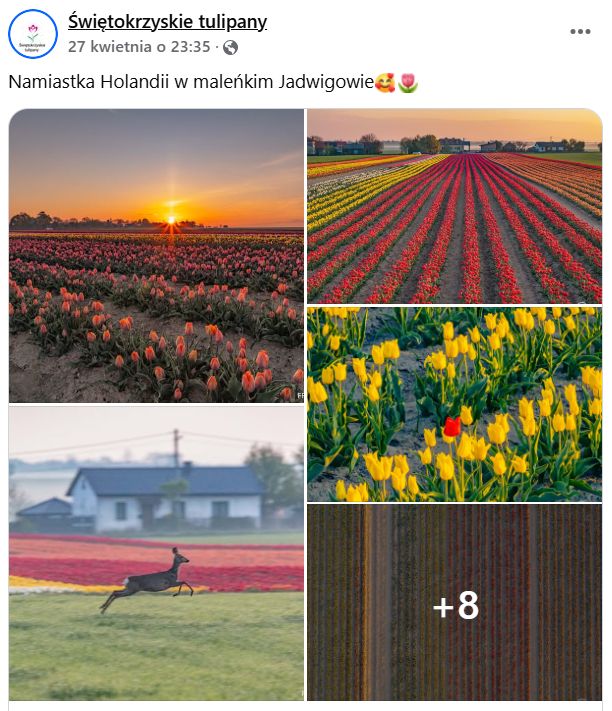Open Świętokrzyskie tulipany profile picture
Screen dimensions: 612x711
click(32, 34)
